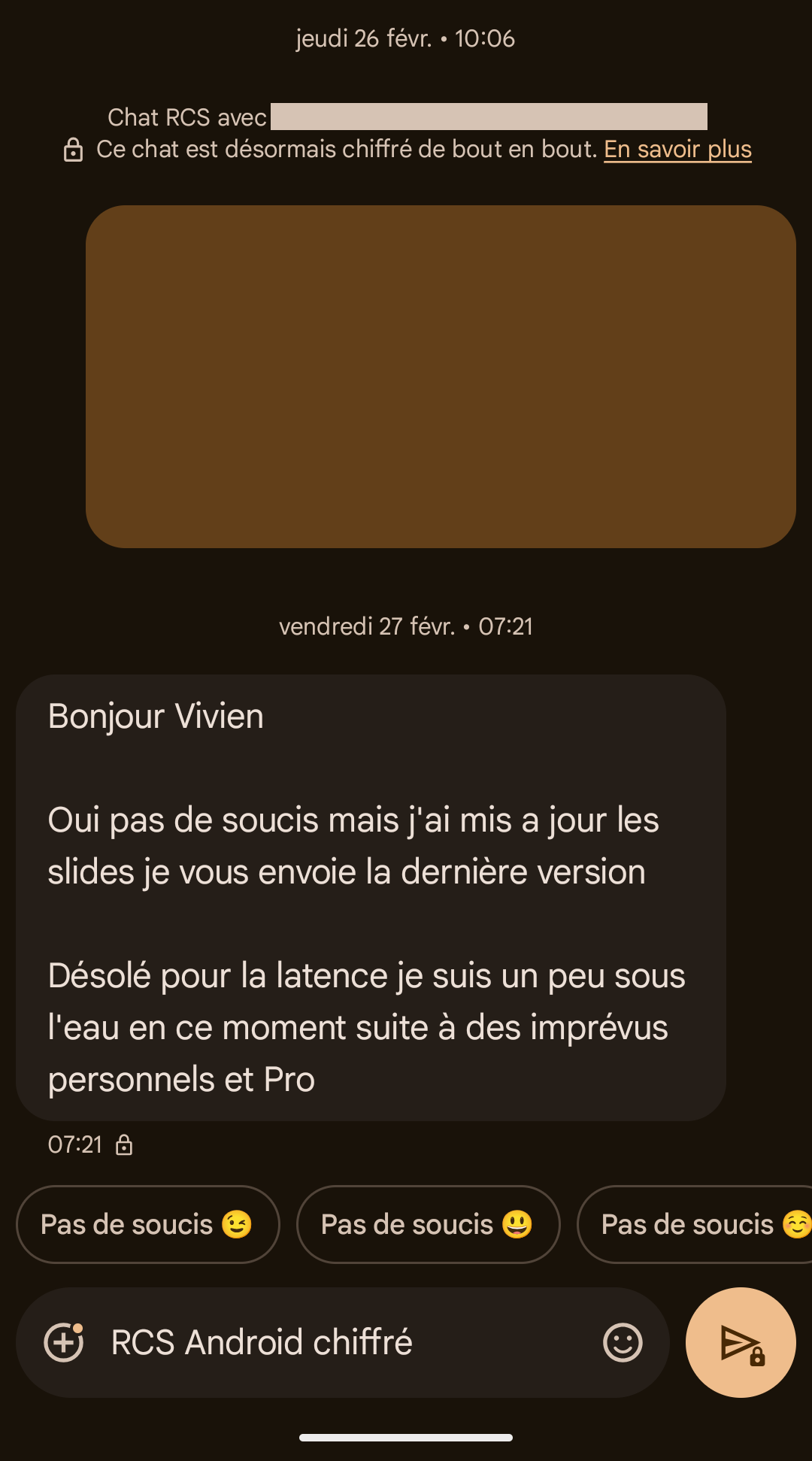The height and width of the screenshot is (1461, 812).
Task: Open the 'En savoir plus' link
Action: (677, 149)
